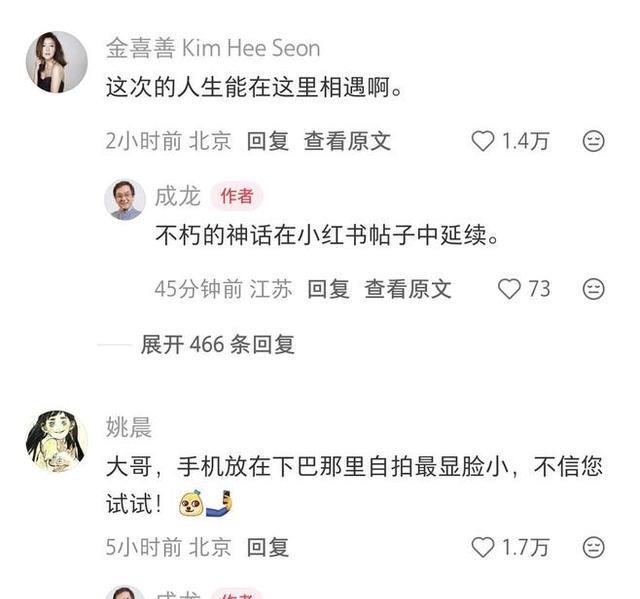
Task: Reply to 金喜善's comment
Action: pyautogui.click(x=267, y=141)
